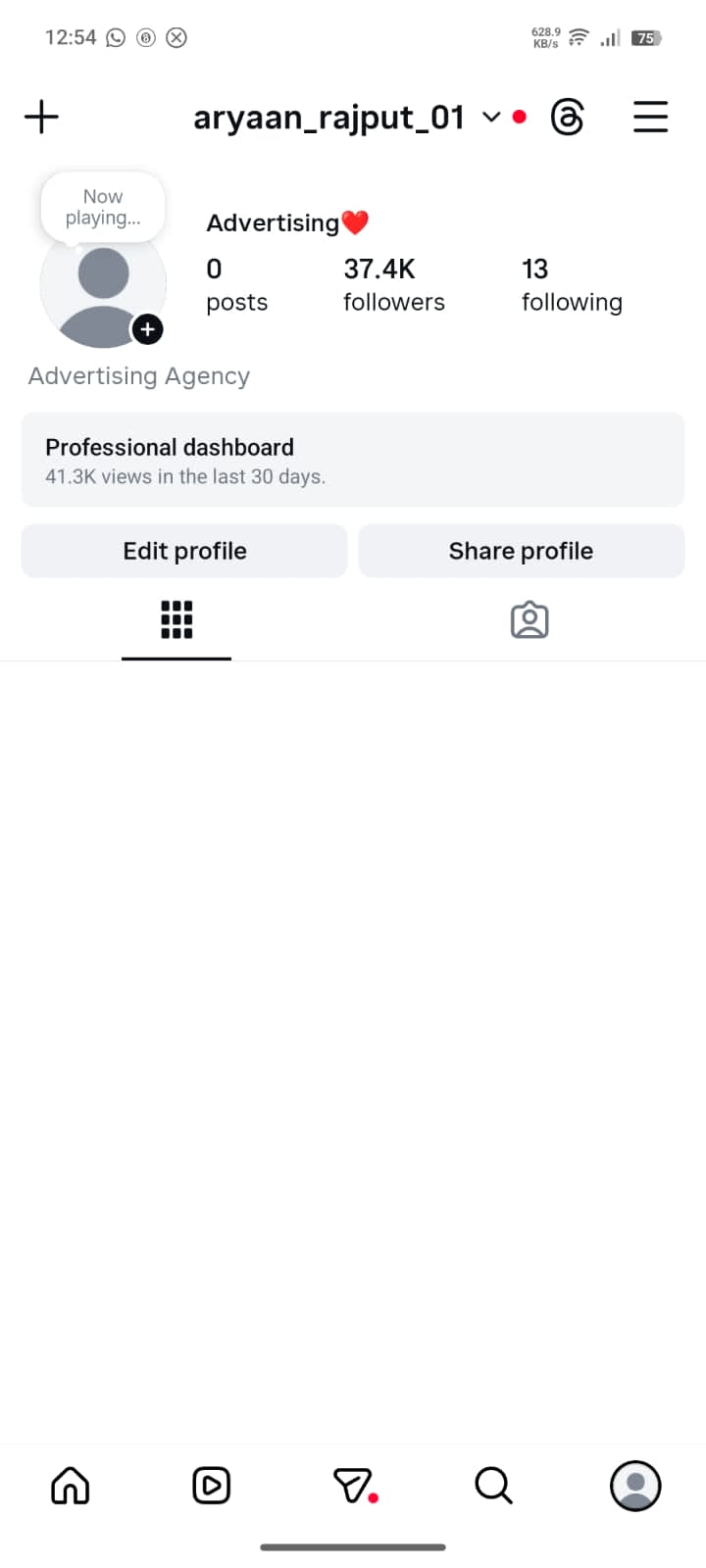Viewport: 706px width, 1568px height.
Task: Open the Search tab
Action: [493, 1486]
